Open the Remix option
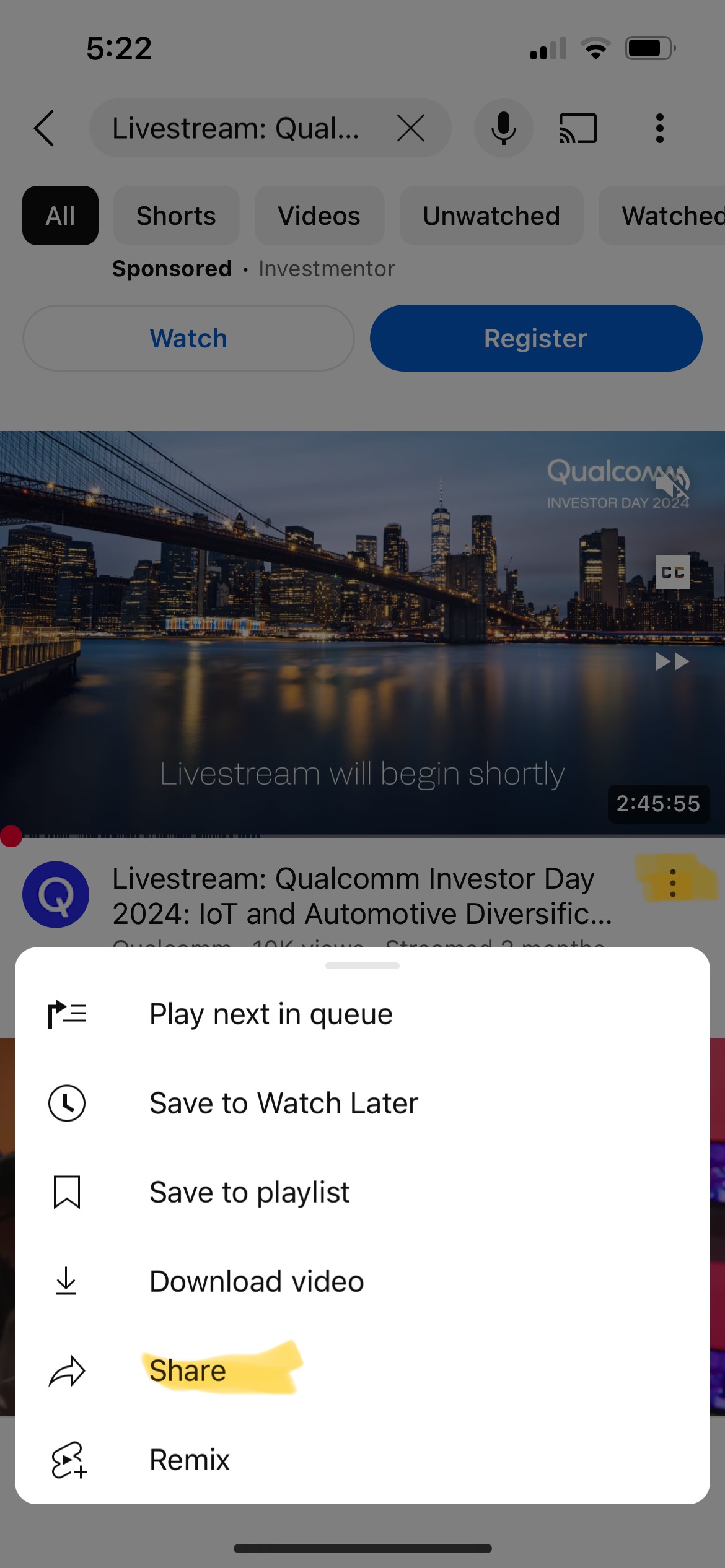Image resolution: width=725 pixels, height=1568 pixels. 189,1460
